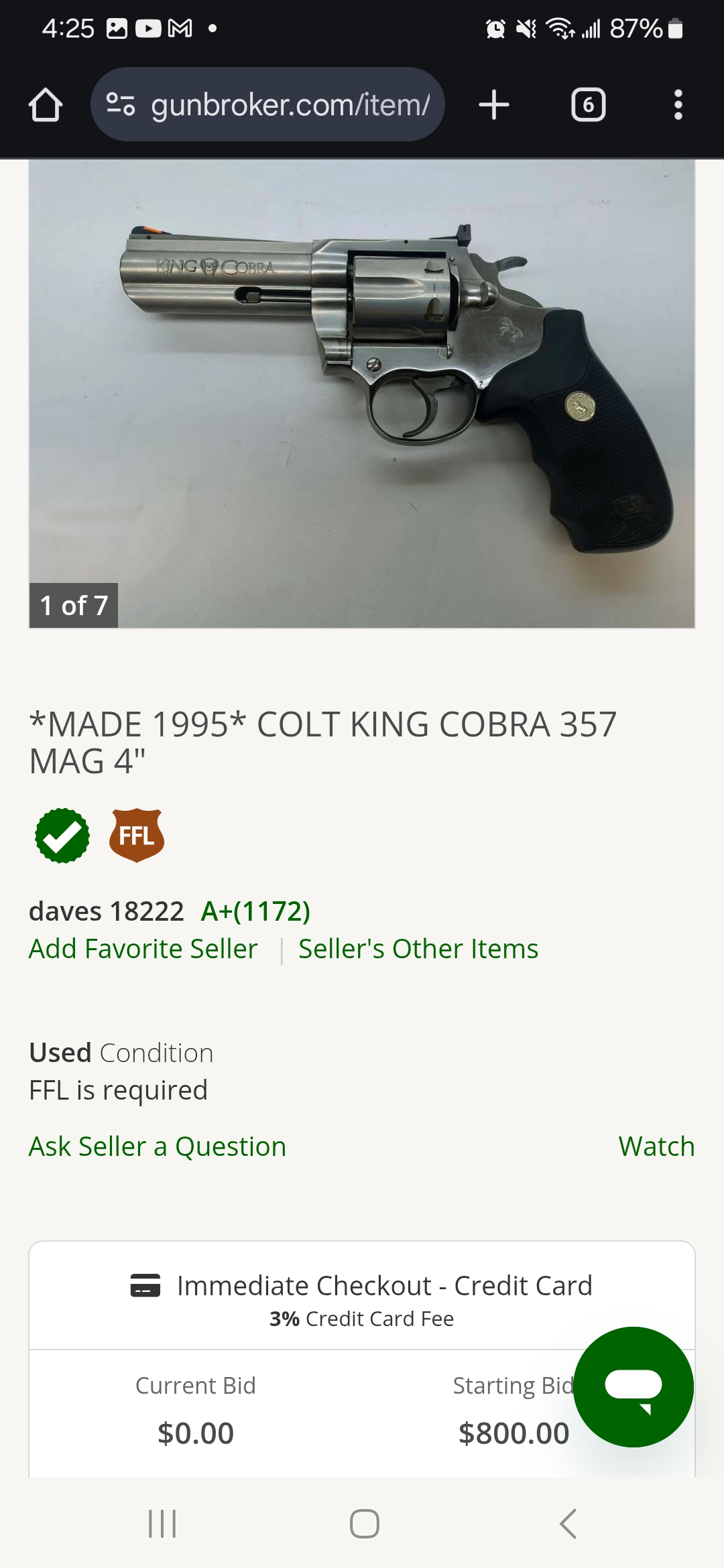This screenshot has width=724, height=1568.
Task: Ask Seller a Question
Action: click(158, 1147)
